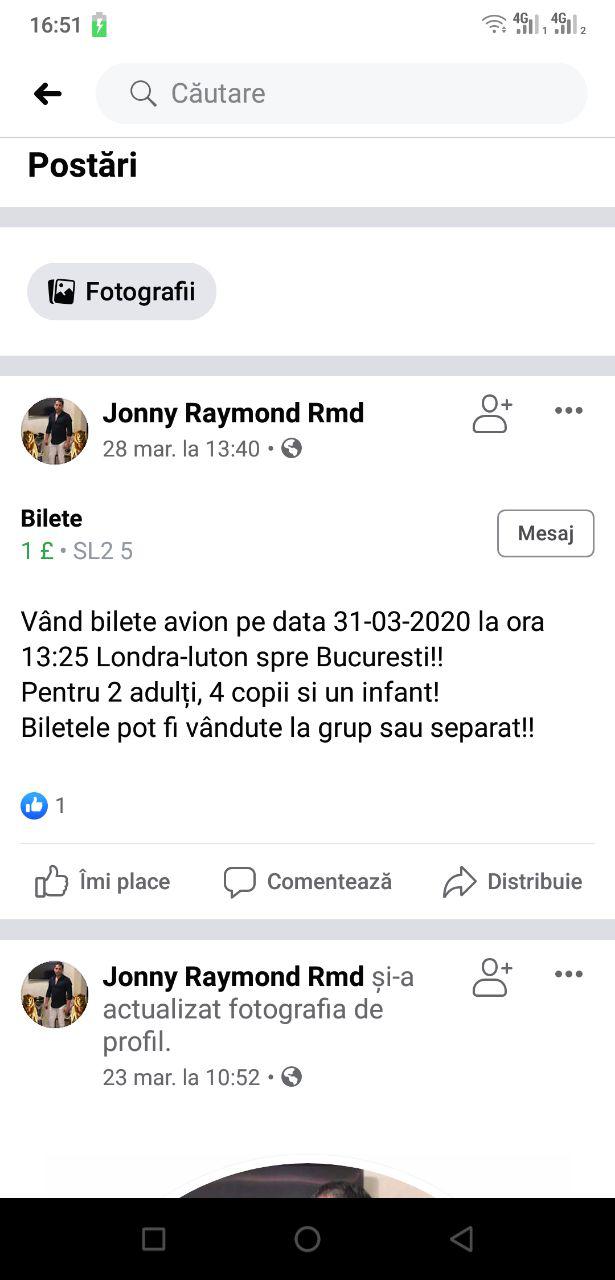This screenshot has width=615, height=1280.
Task: Share the post via Distribuie
Action: click(x=512, y=881)
